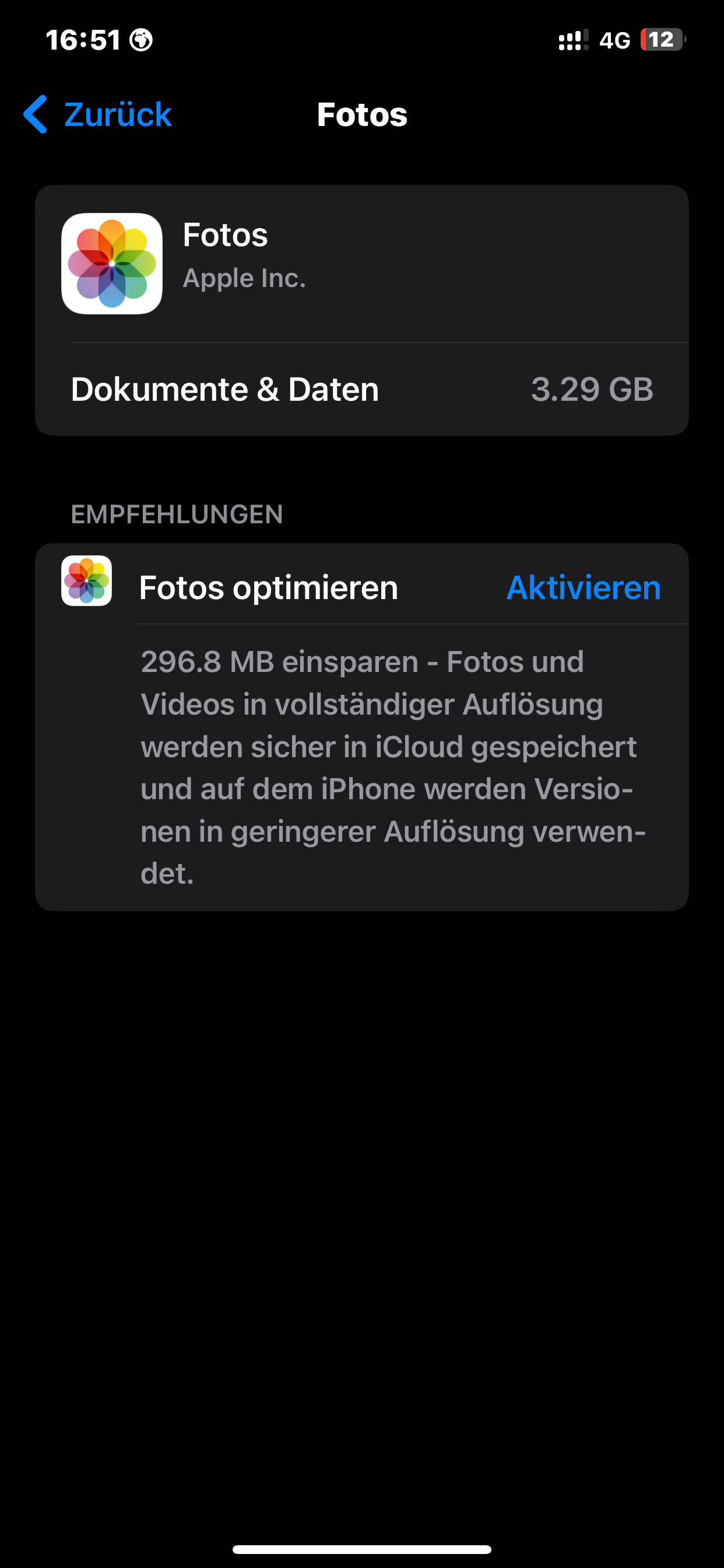The height and width of the screenshot is (1568, 724).
Task: Tap Aktivieren for Fotos optimieren
Action: point(583,587)
